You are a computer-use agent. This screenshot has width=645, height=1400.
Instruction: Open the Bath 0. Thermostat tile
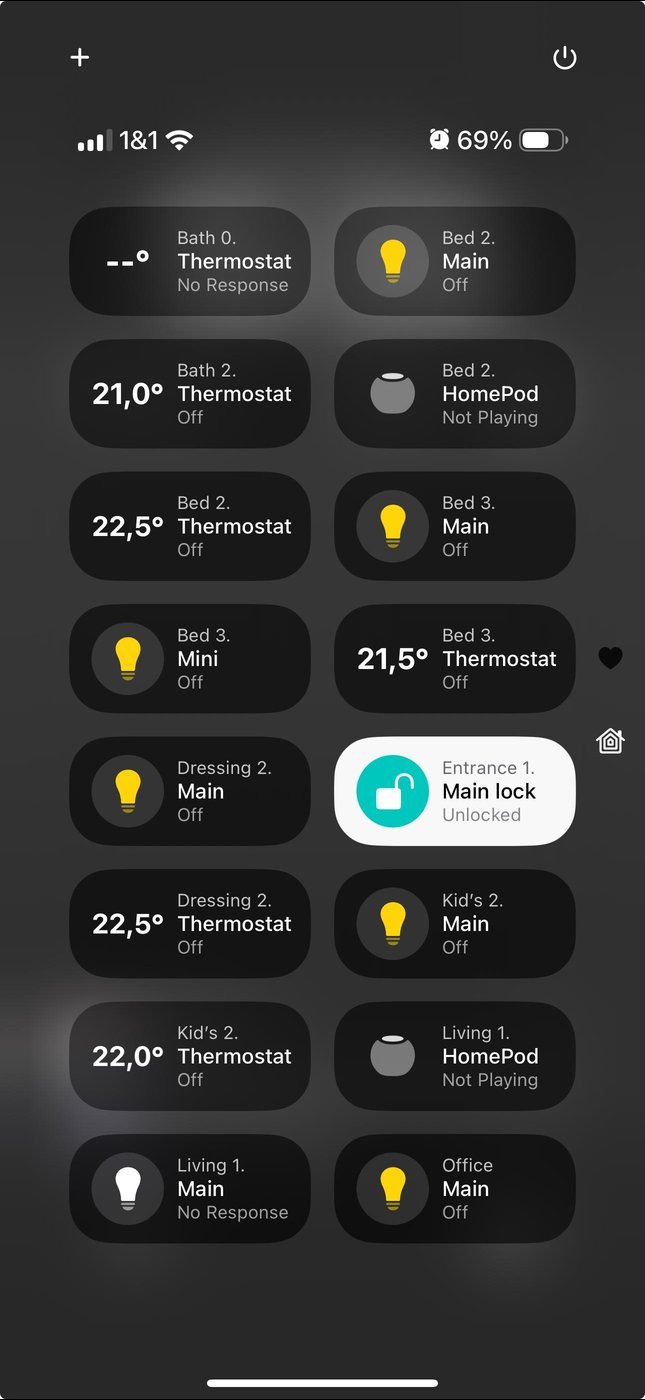point(190,261)
